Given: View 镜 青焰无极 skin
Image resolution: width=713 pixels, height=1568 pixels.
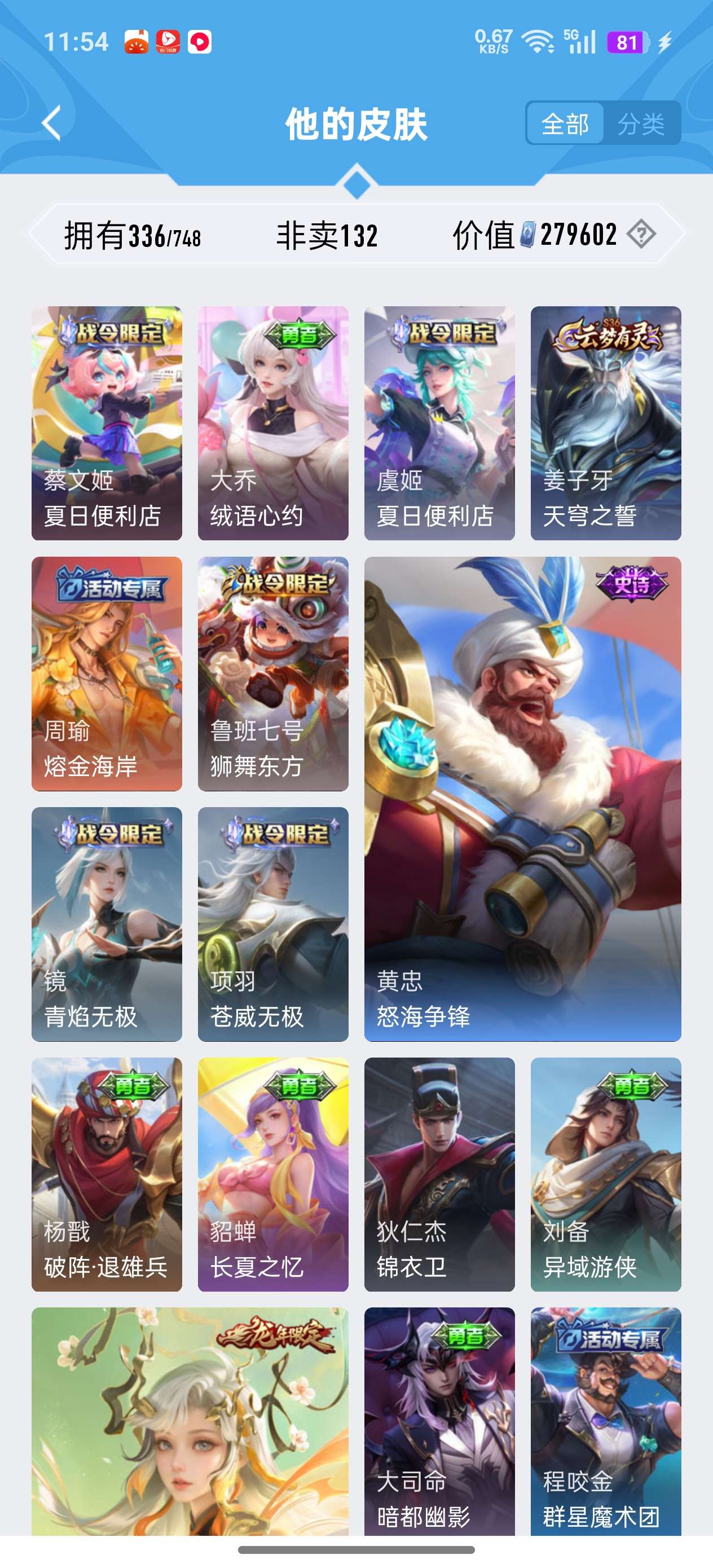Looking at the screenshot, I should [x=107, y=924].
